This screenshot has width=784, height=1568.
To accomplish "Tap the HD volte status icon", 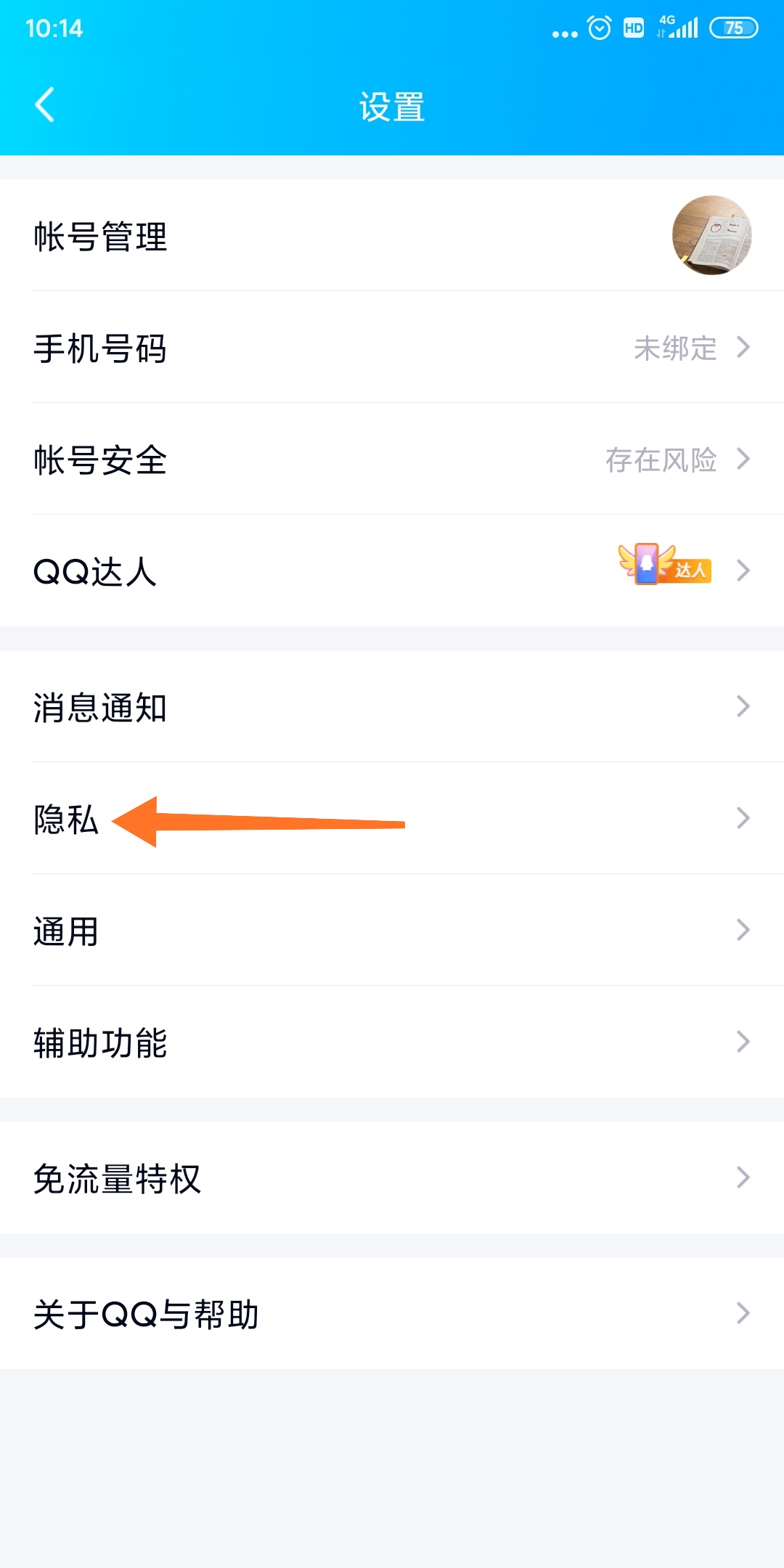I will coord(633,27).
